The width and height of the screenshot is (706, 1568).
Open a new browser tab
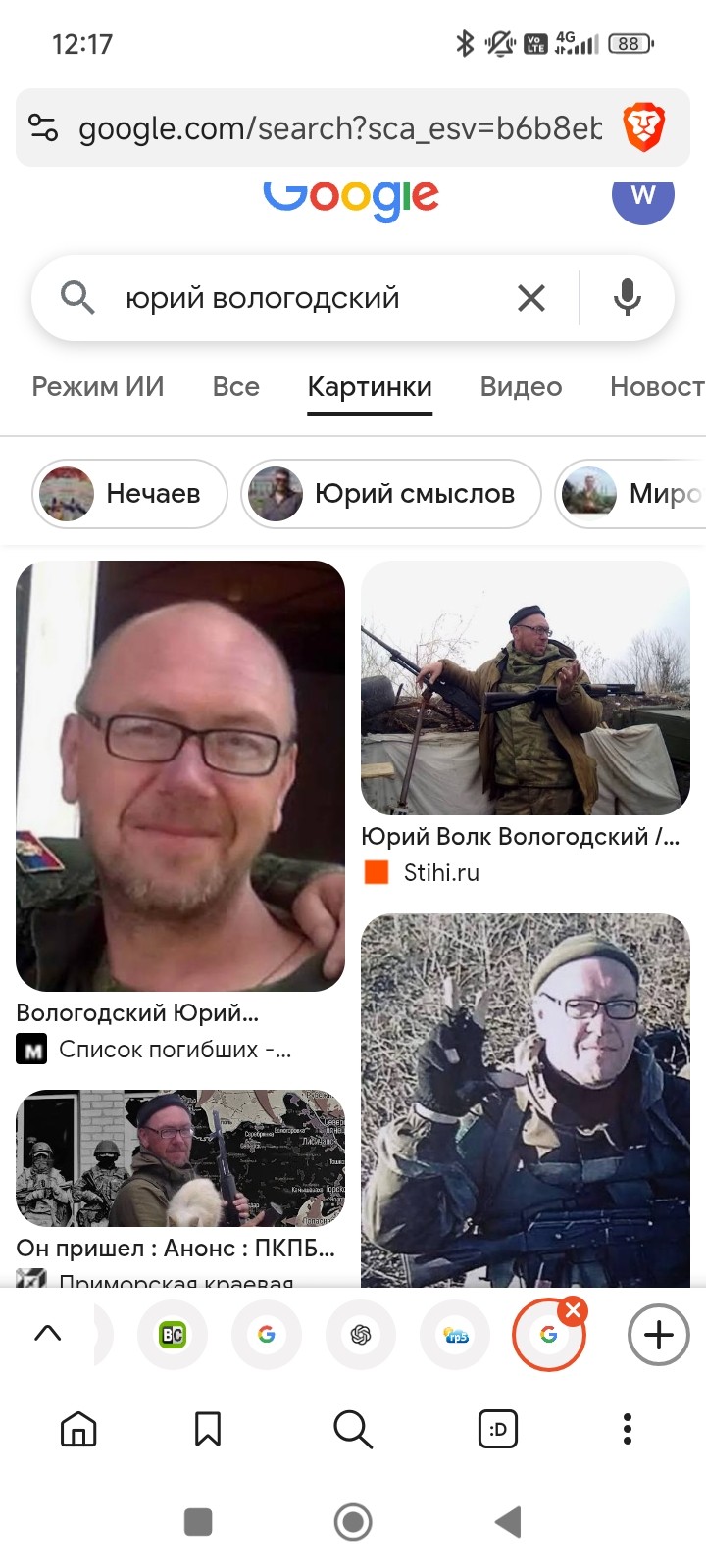tap(658, 1335)
